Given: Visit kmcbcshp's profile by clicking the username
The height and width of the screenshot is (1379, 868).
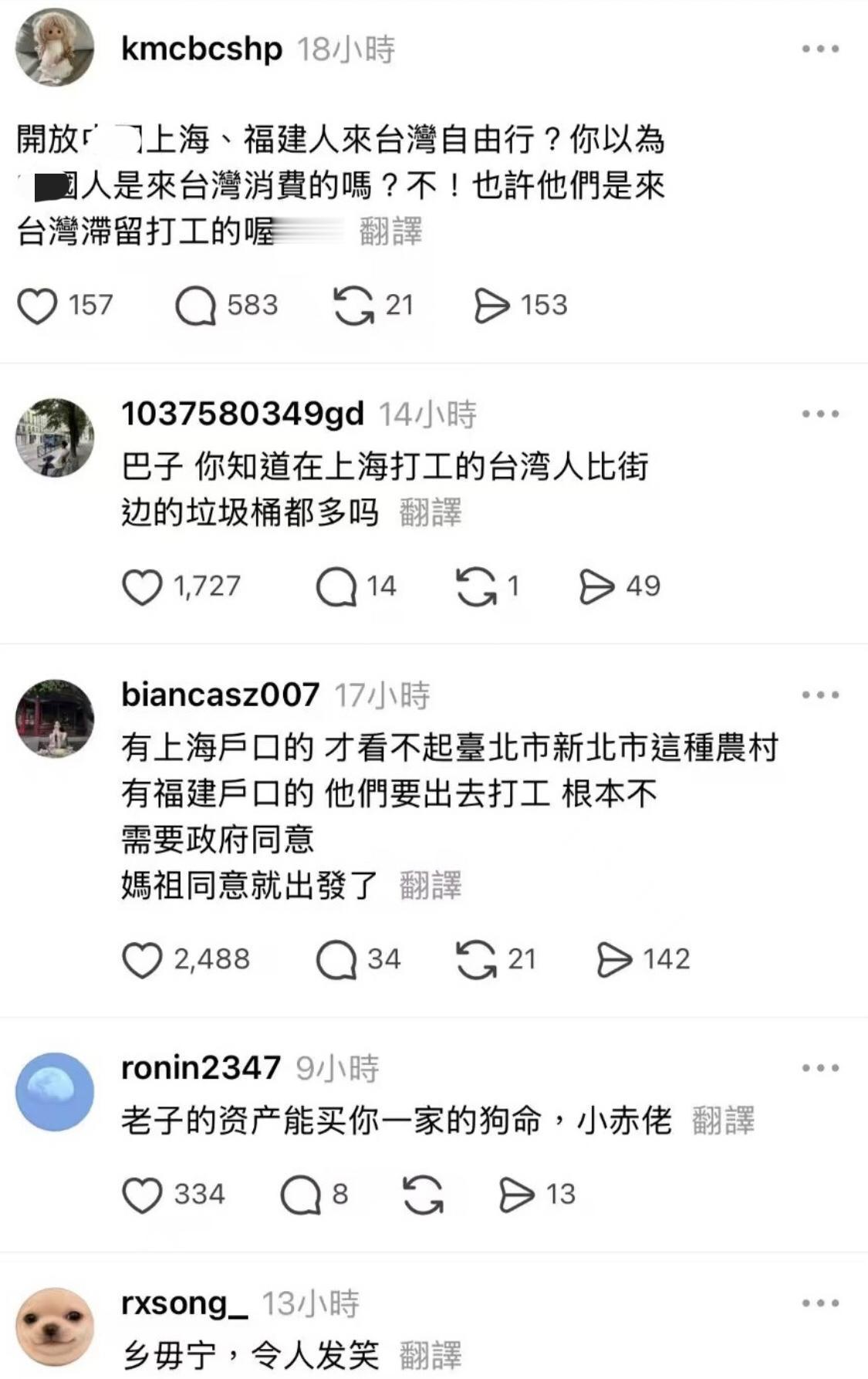Looking at the screenshot, I should (199, 46).
